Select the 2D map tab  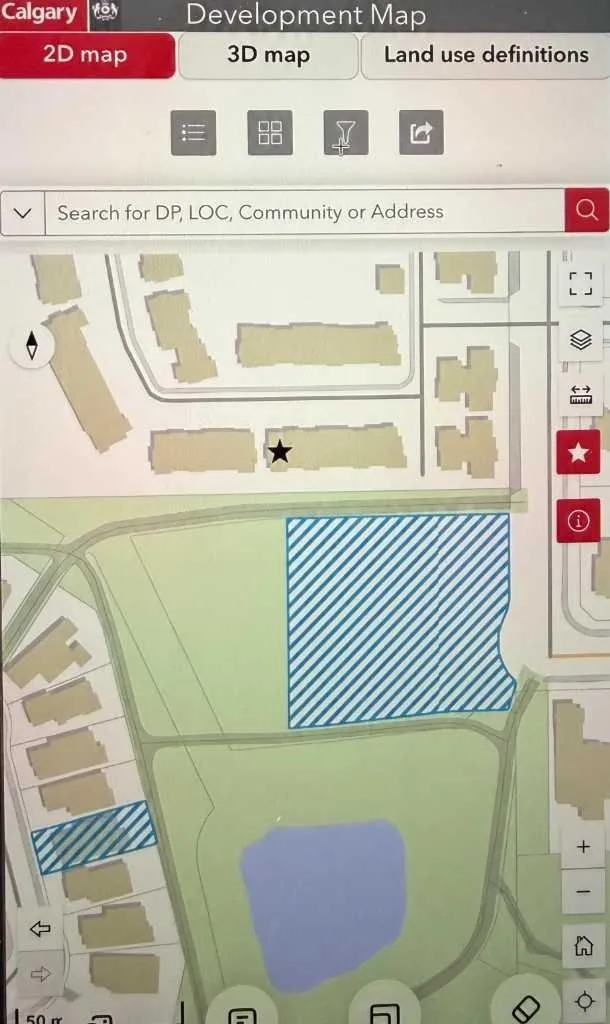pos(86,56)
